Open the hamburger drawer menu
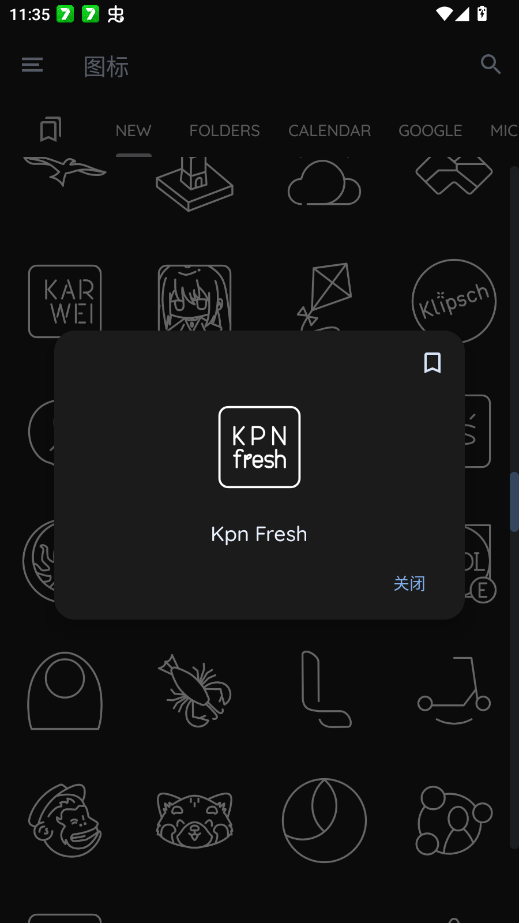 32,64
